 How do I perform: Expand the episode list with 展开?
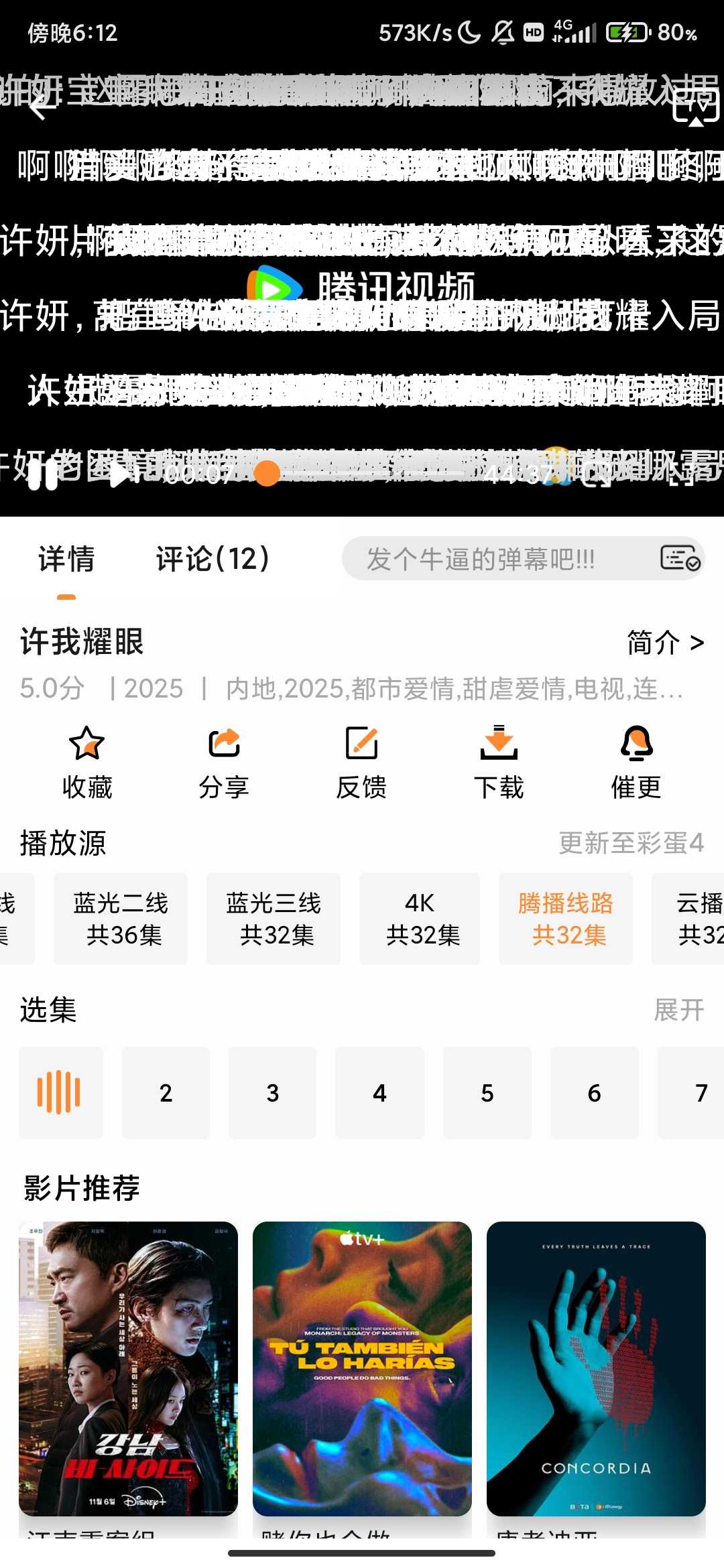pyautogui.click(x=678, y=1010)
